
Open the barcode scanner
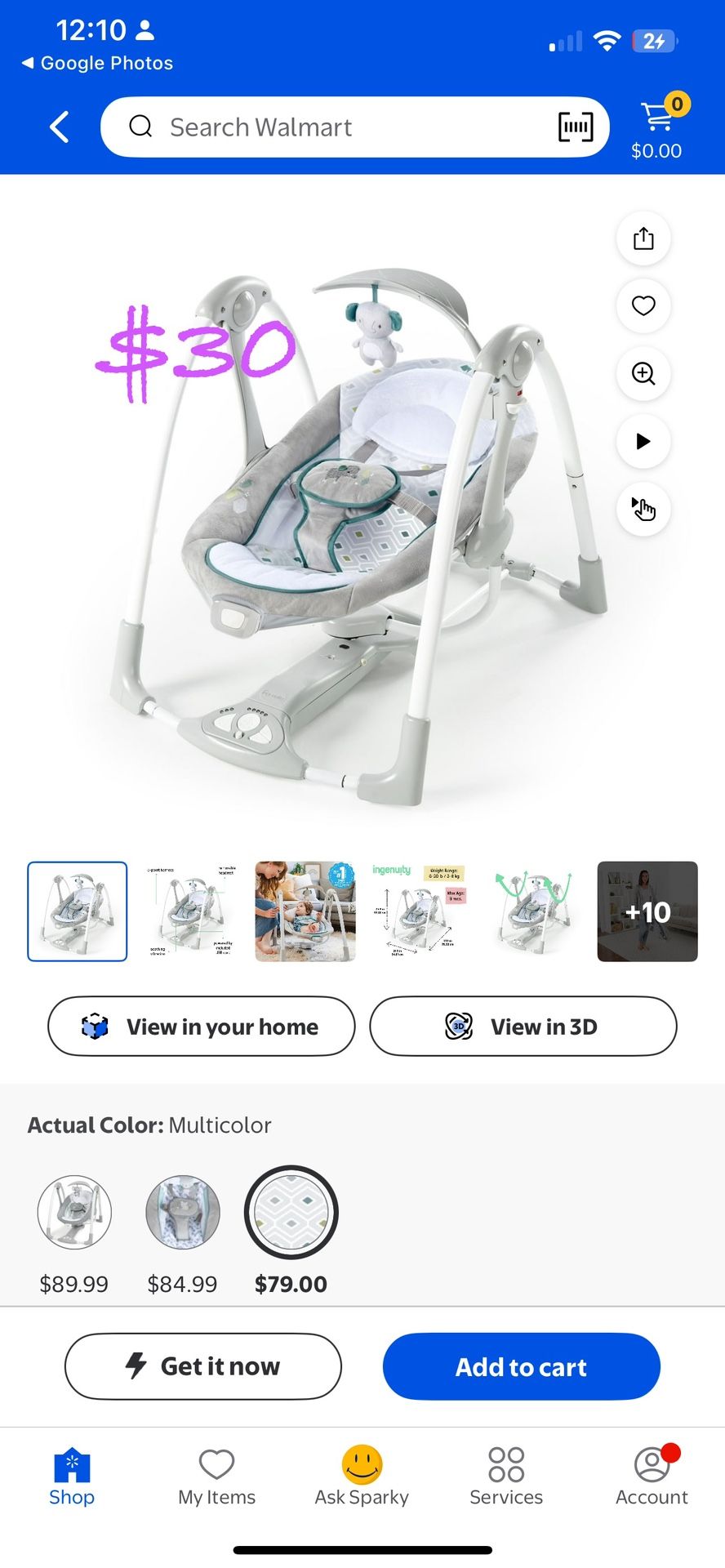(x=575, y=127)
